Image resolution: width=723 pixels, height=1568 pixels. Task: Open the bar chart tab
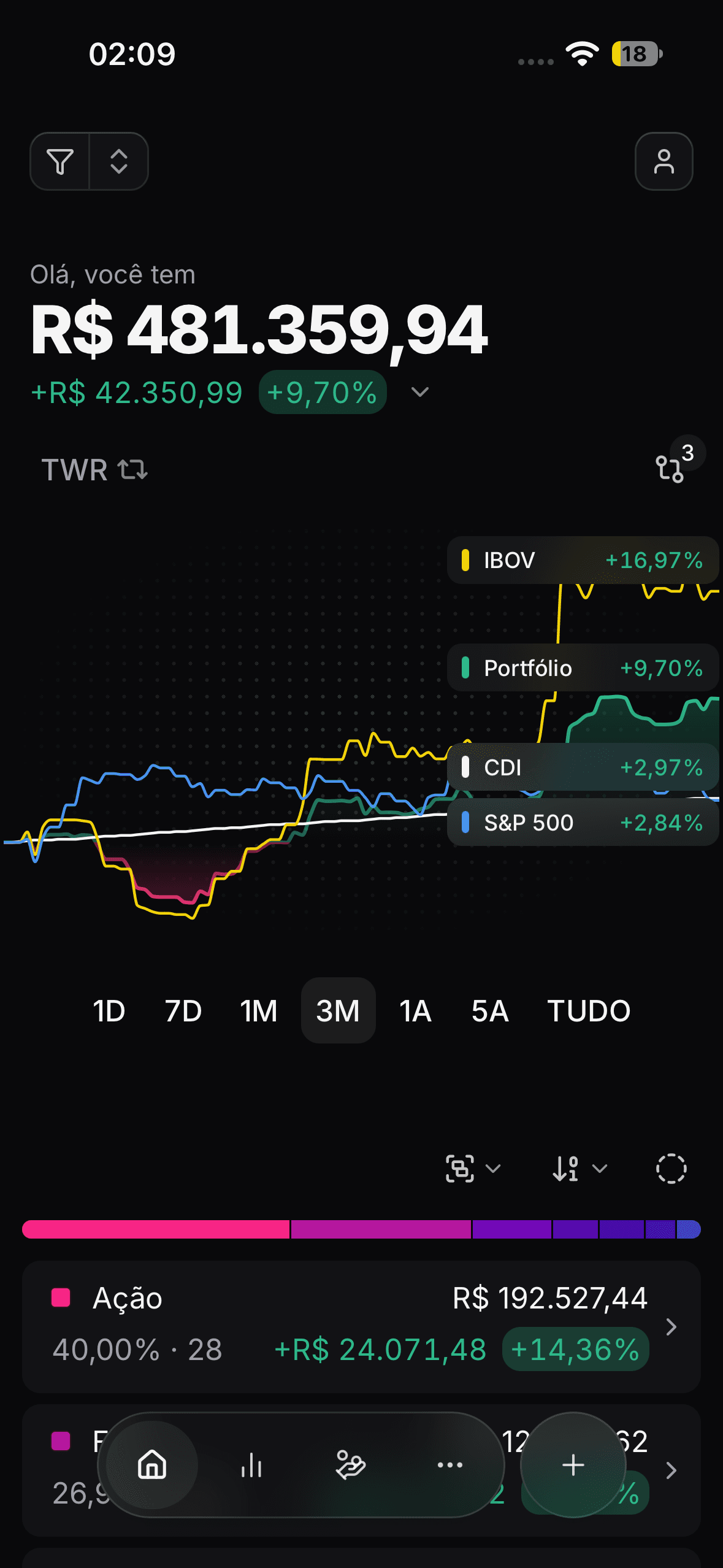click(251, 1465)
